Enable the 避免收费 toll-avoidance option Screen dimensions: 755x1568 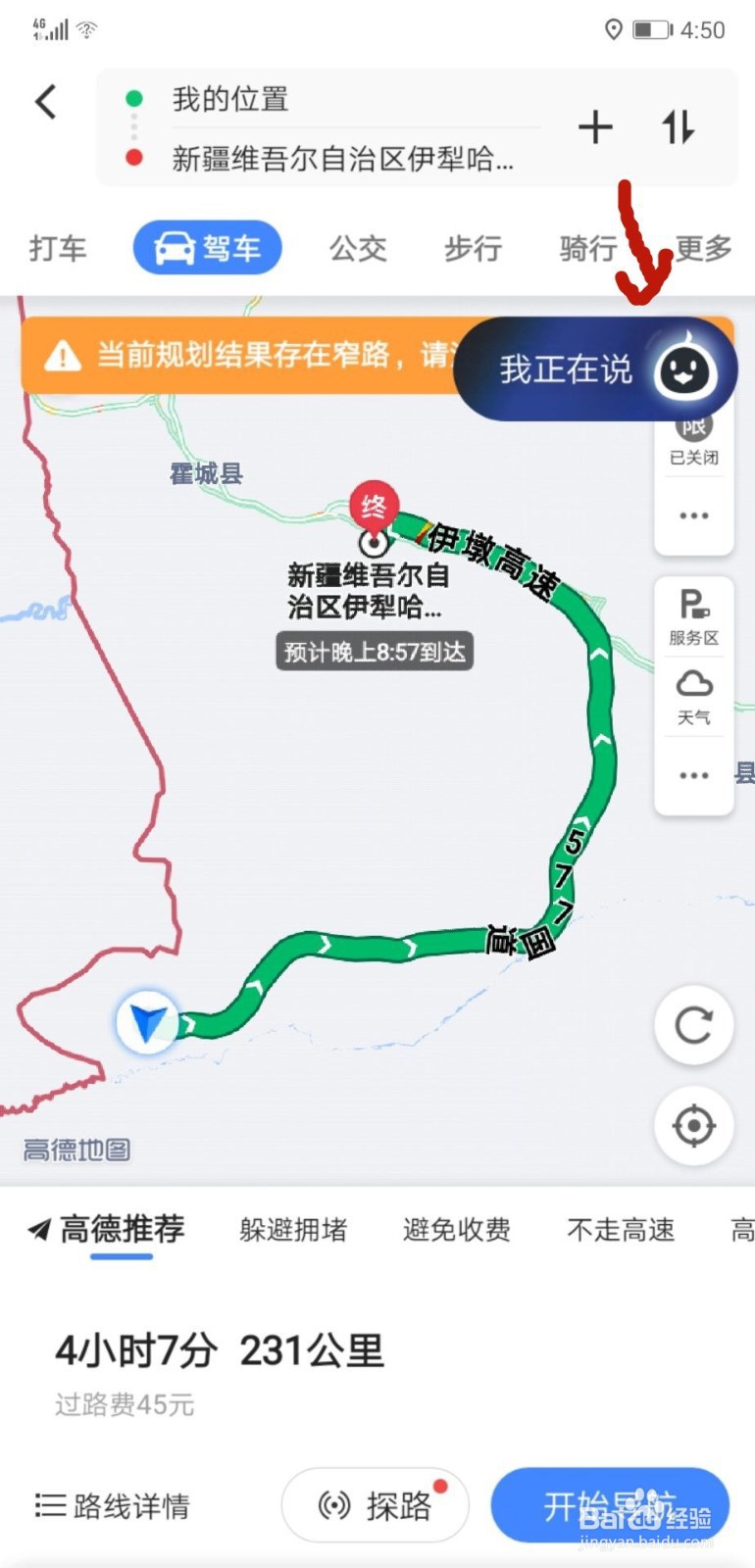click(x=456, y=1231)
